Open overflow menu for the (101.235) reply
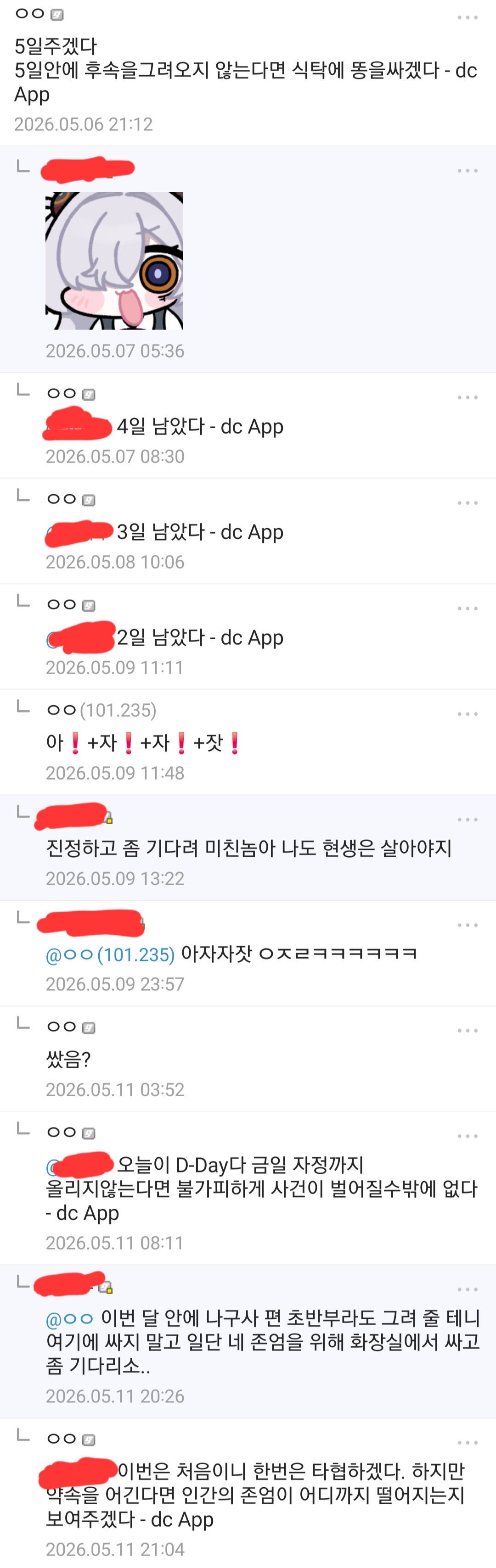The height and width of the screenshot is (1568, 496). (468, 714)
